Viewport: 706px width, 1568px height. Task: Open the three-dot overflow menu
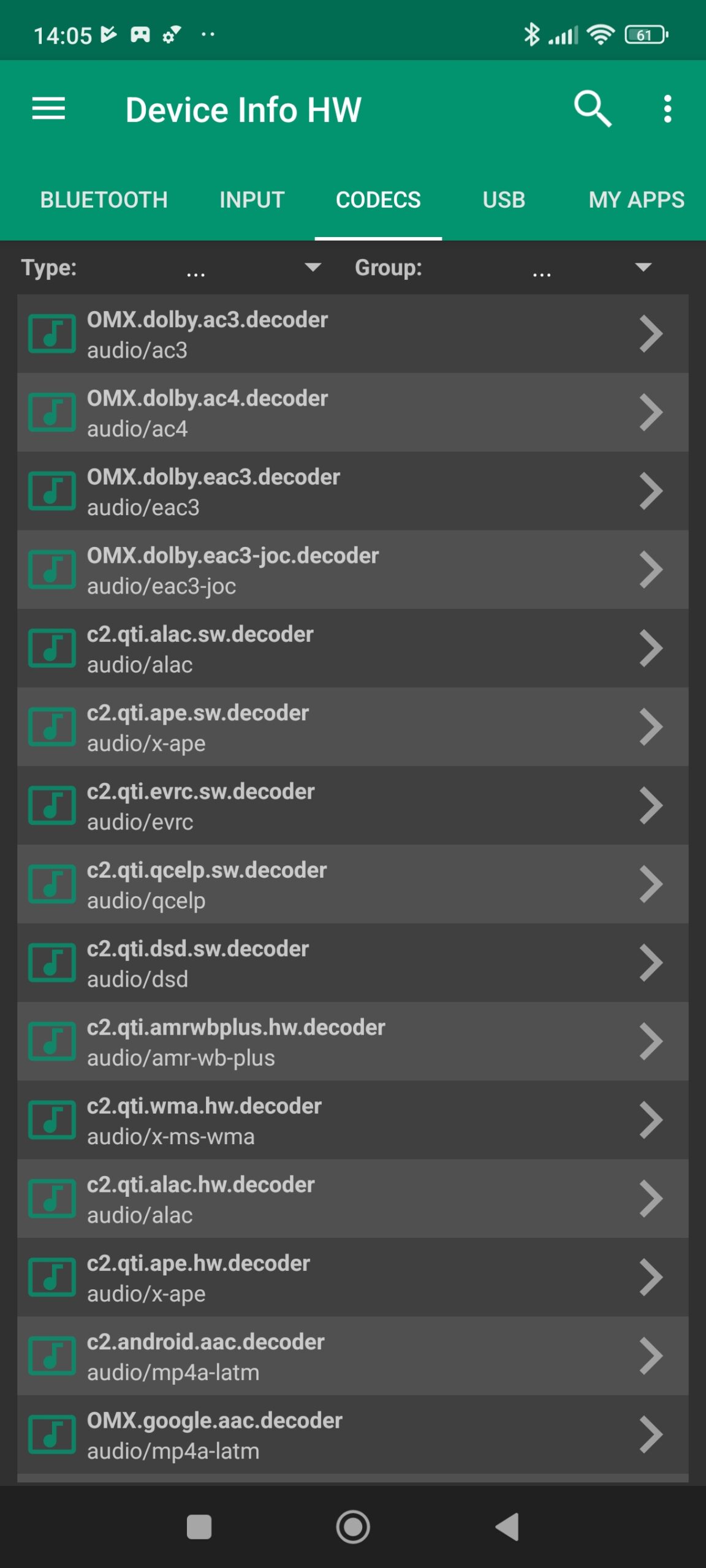point(667,109)
